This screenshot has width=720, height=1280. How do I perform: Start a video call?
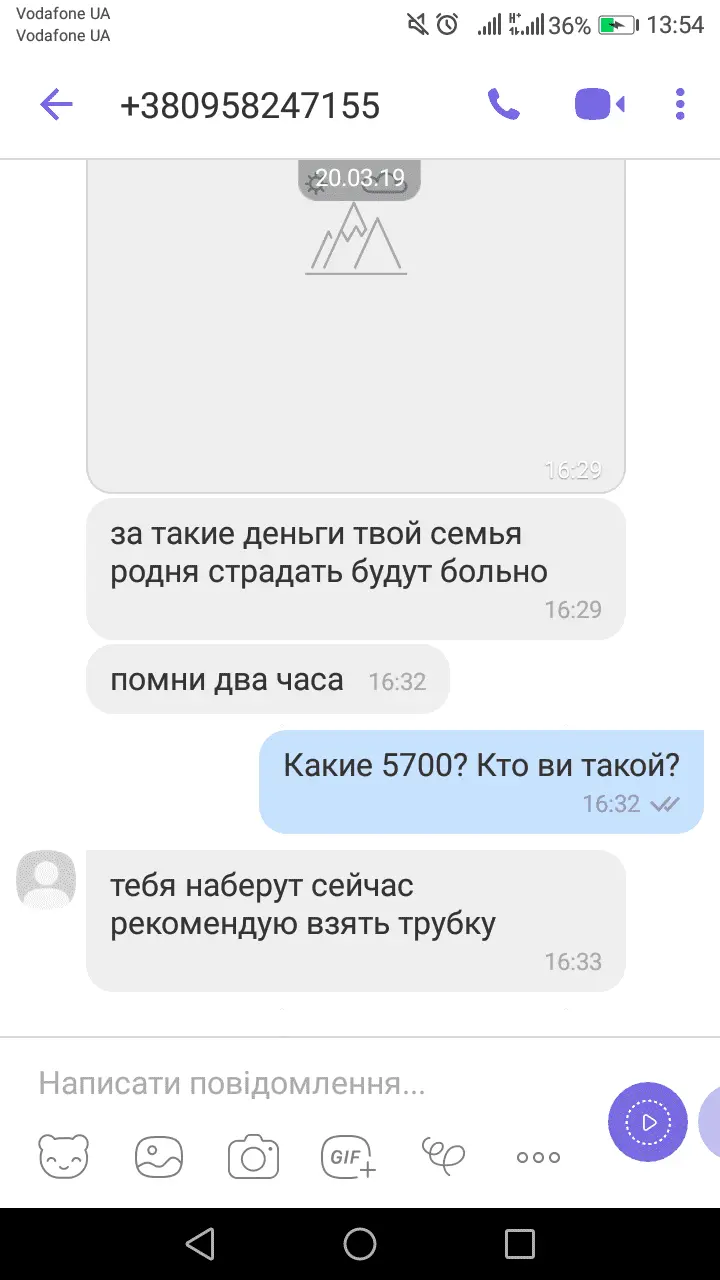[x=598, y=104]
